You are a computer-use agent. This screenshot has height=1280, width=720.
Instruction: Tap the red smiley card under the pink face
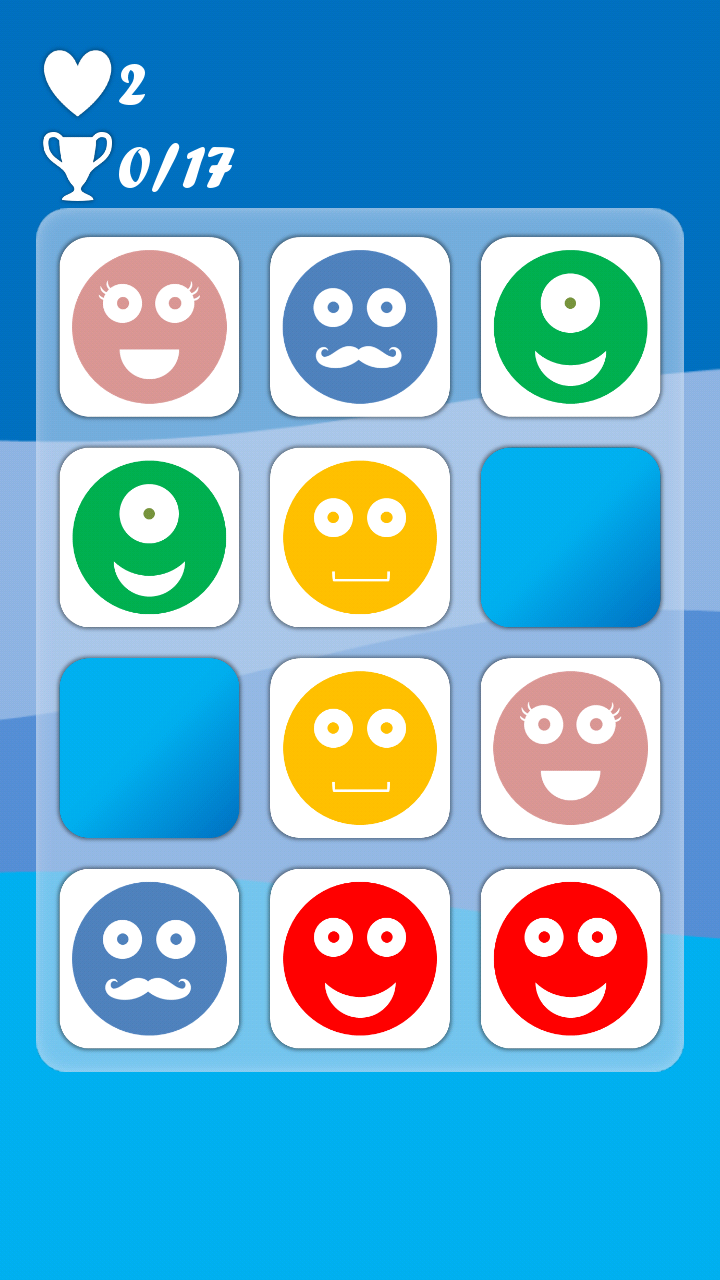[570, 958]
